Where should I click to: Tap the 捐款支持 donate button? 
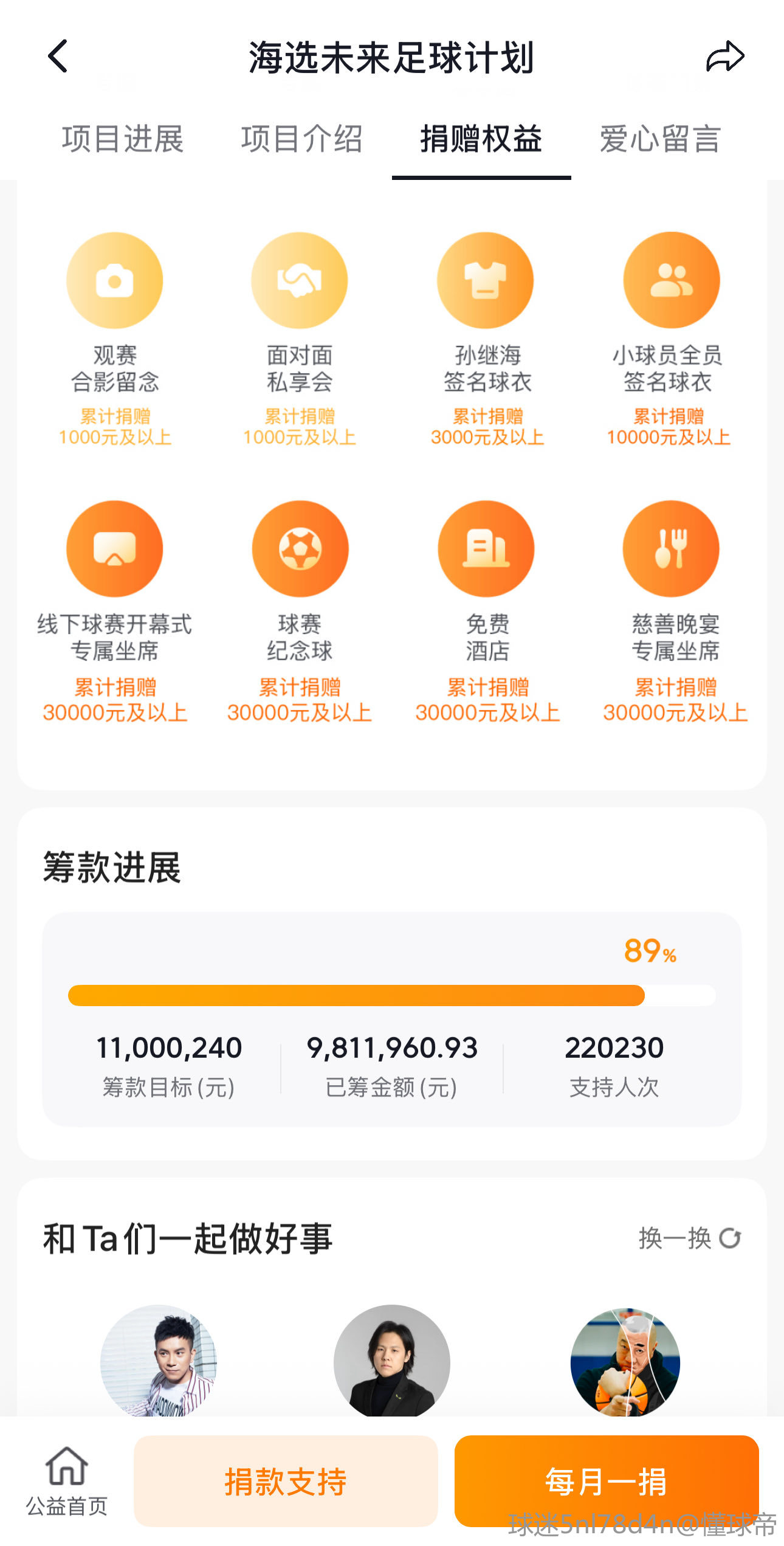286,1481
